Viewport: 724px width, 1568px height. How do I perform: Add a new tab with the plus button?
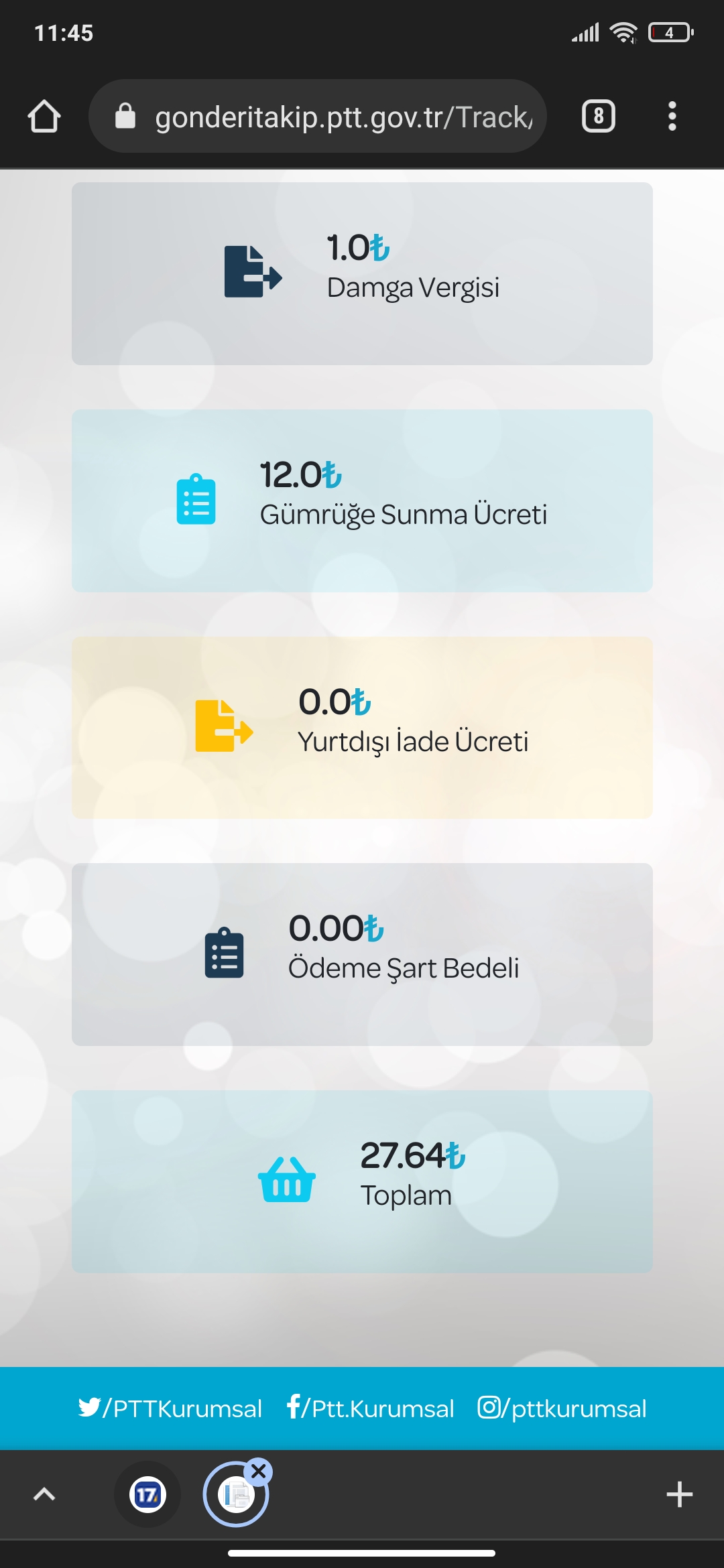[679, 1494]
